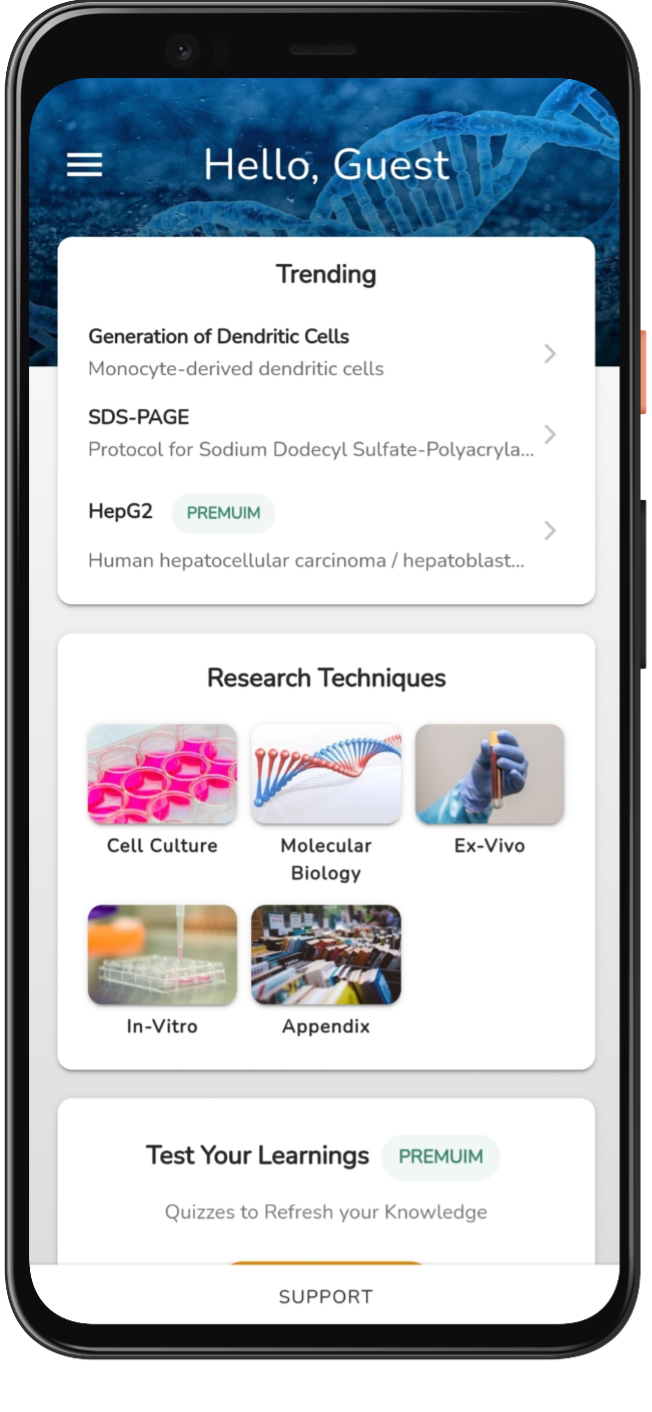Open Generation of Dendritic Cells protocol

(x=322, y=352)
